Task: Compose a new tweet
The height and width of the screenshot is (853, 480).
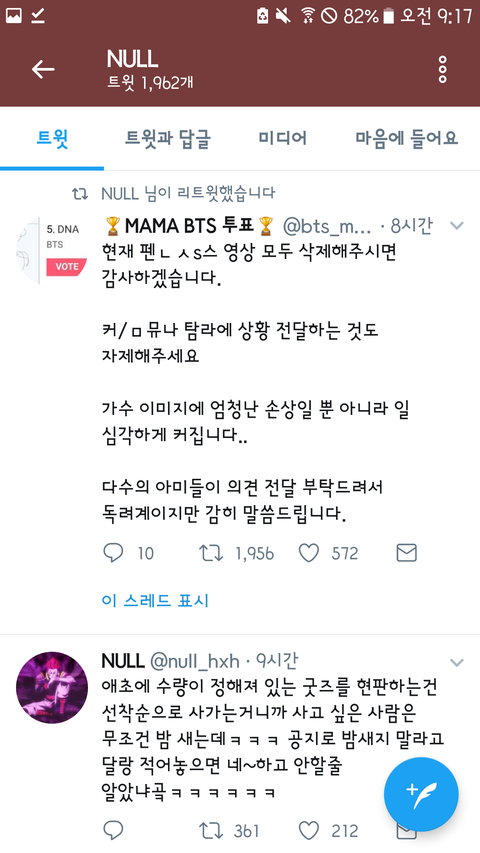Action: [421, 794]
